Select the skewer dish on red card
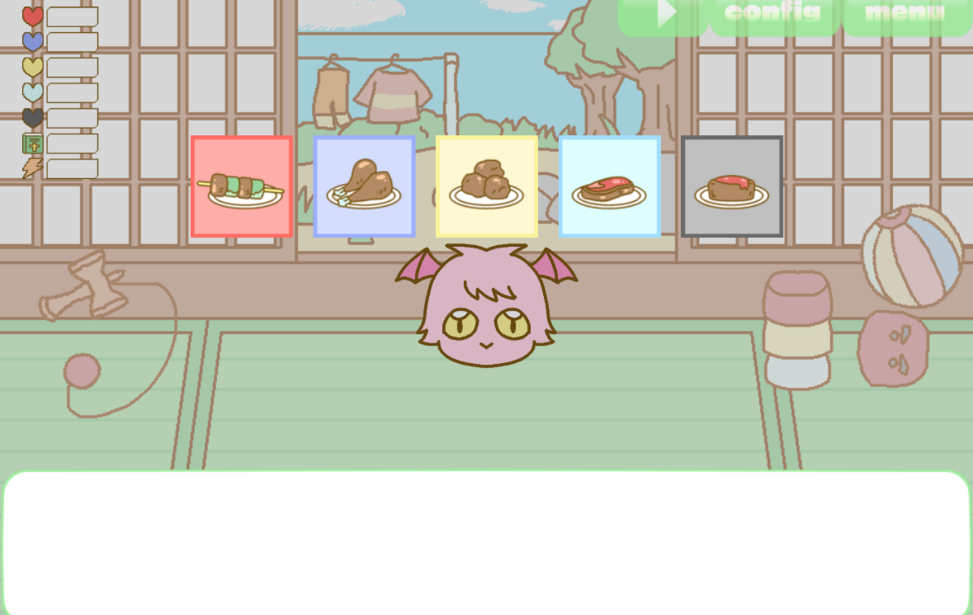The width and height of the screenshot is (973, 615). [x=242, y=187]
